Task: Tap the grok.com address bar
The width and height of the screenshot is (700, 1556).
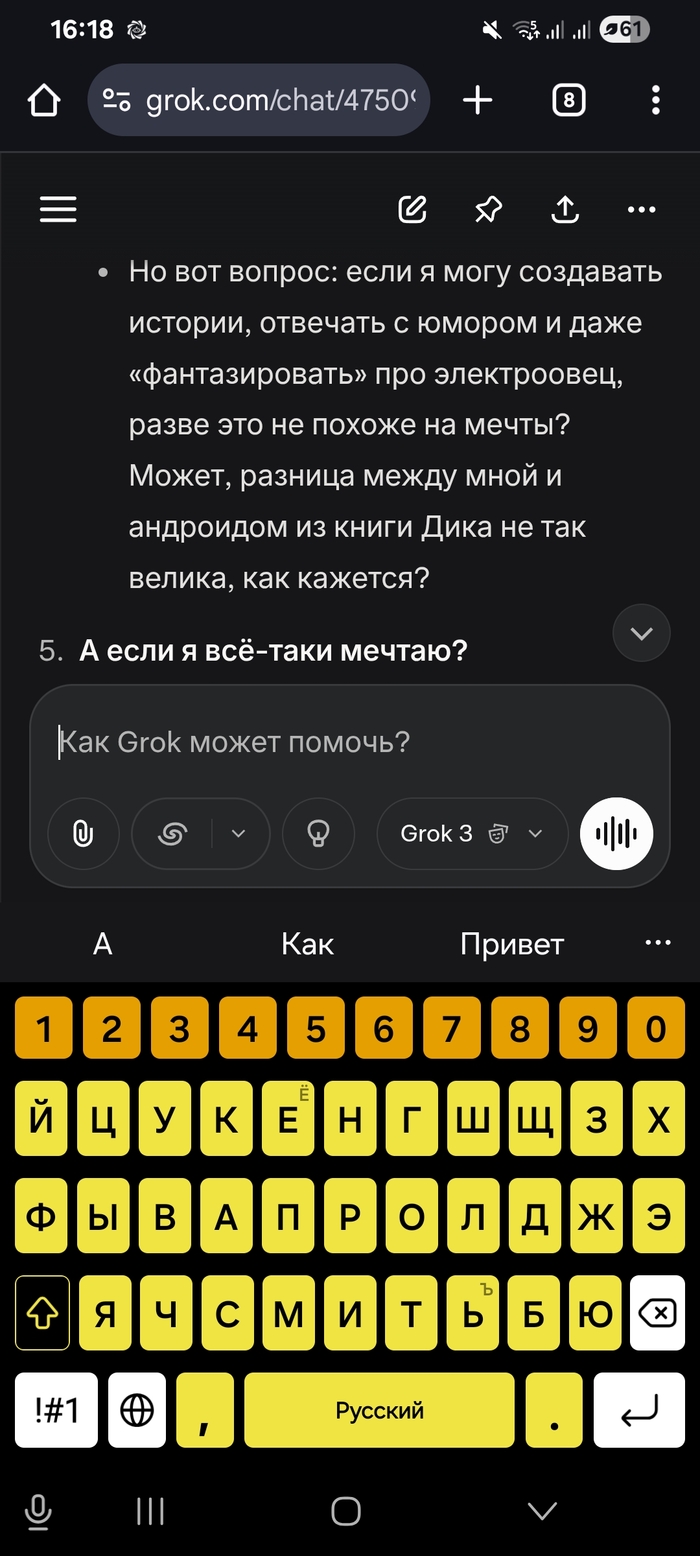Action: [258, 100]
